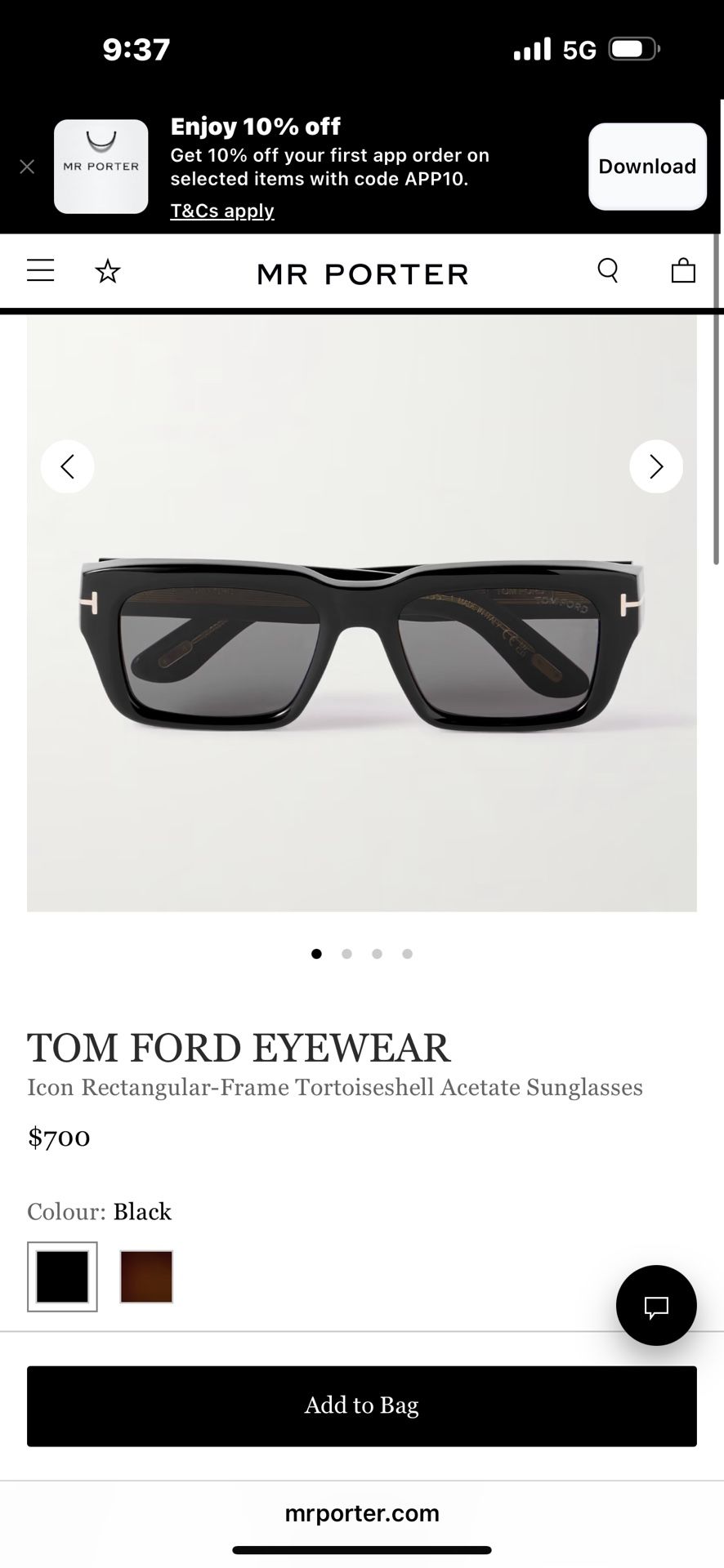
Task: Tap the mrporter.com address bar
Action: pyautogui.click(x=362, y=1513)
